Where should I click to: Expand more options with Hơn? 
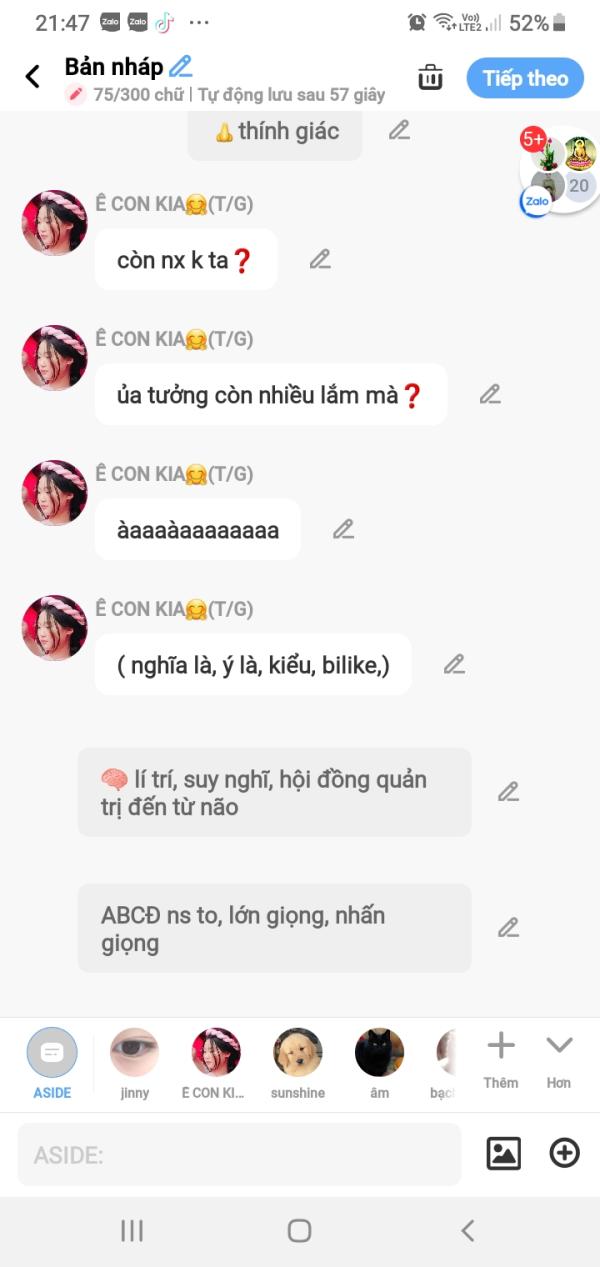coord(559,1058)
